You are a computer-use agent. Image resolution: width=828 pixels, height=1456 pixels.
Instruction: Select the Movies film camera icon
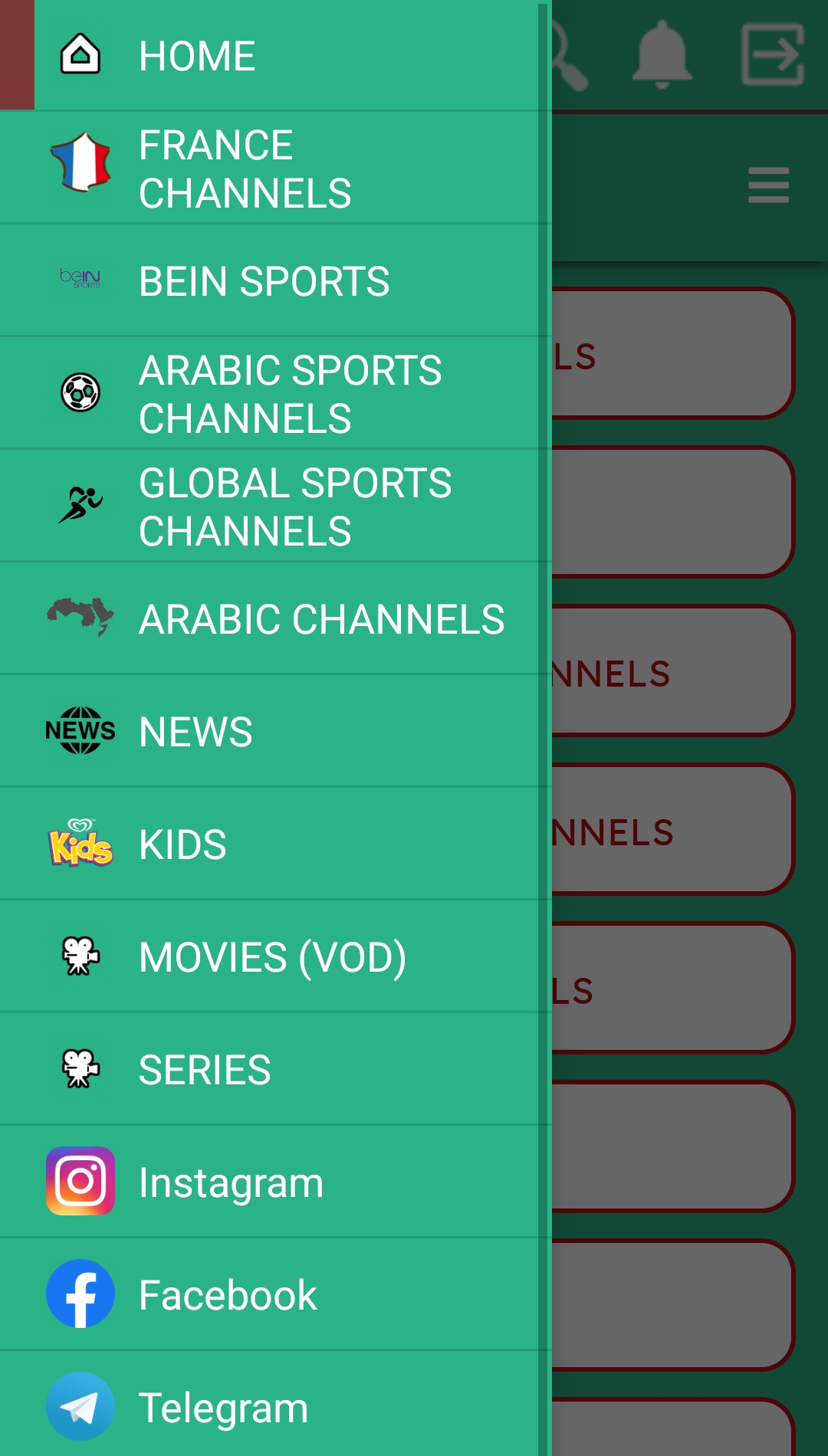coord(80,955)
